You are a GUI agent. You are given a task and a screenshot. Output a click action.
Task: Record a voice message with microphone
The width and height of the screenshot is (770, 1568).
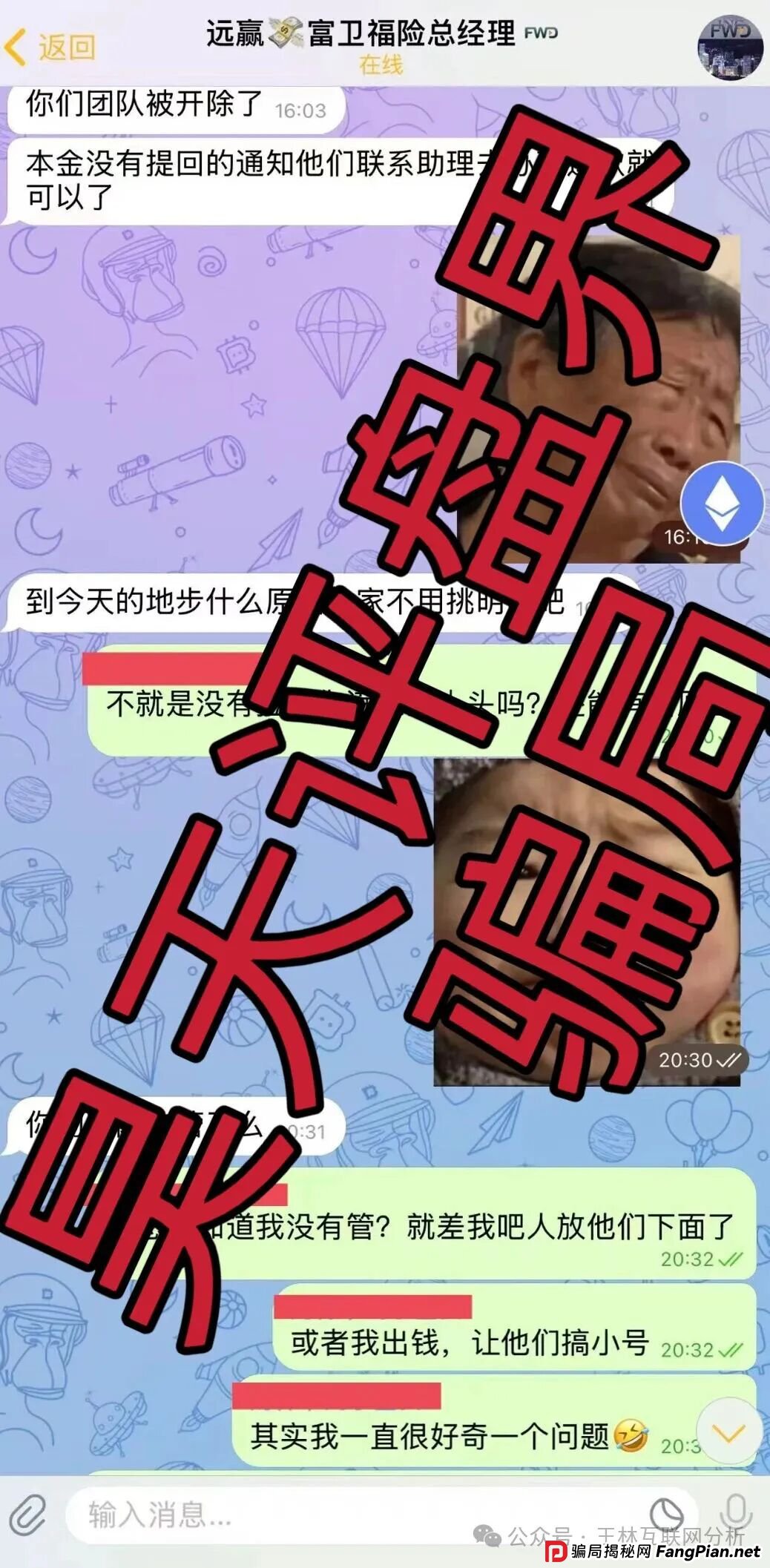pyautogui.click(x=734, y=1512)
